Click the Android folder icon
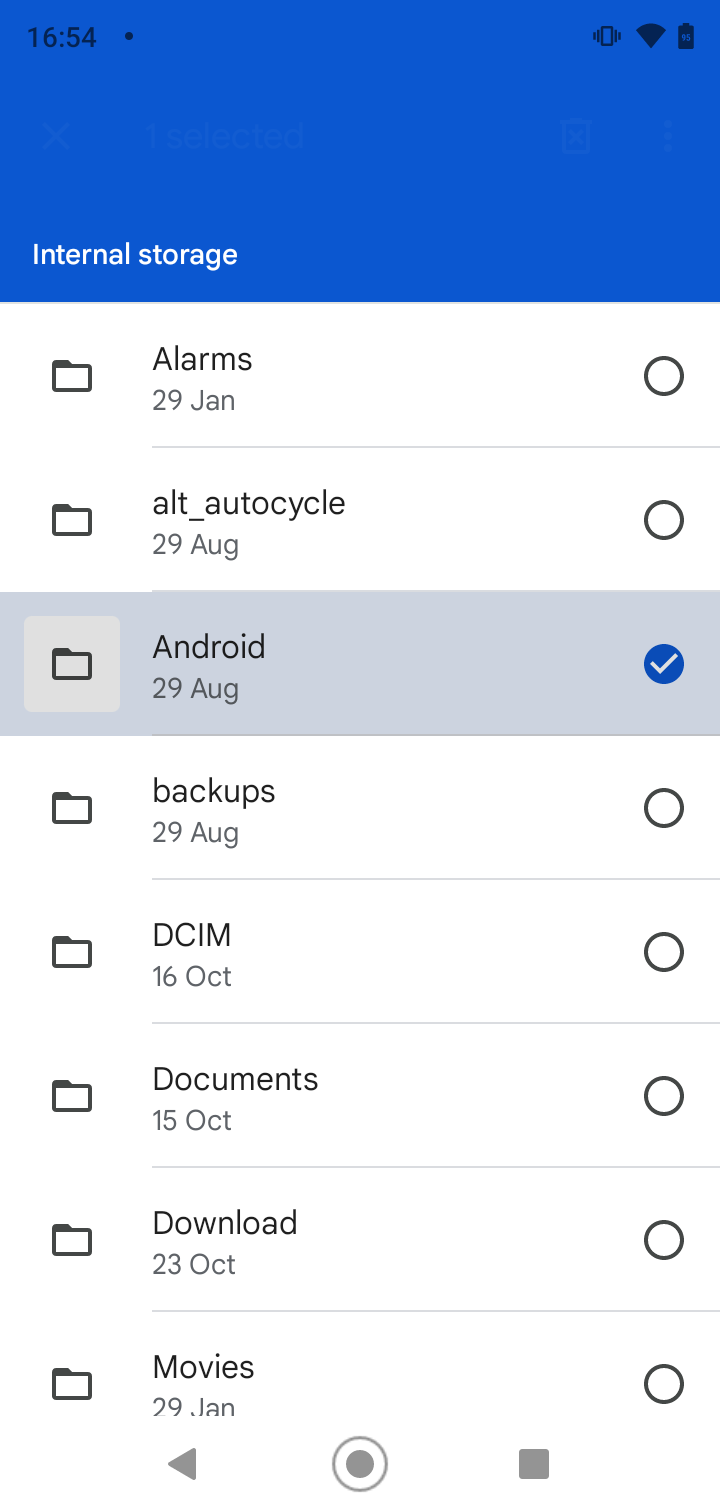Screen dimensions: 720x1512 tap(71, 663)
